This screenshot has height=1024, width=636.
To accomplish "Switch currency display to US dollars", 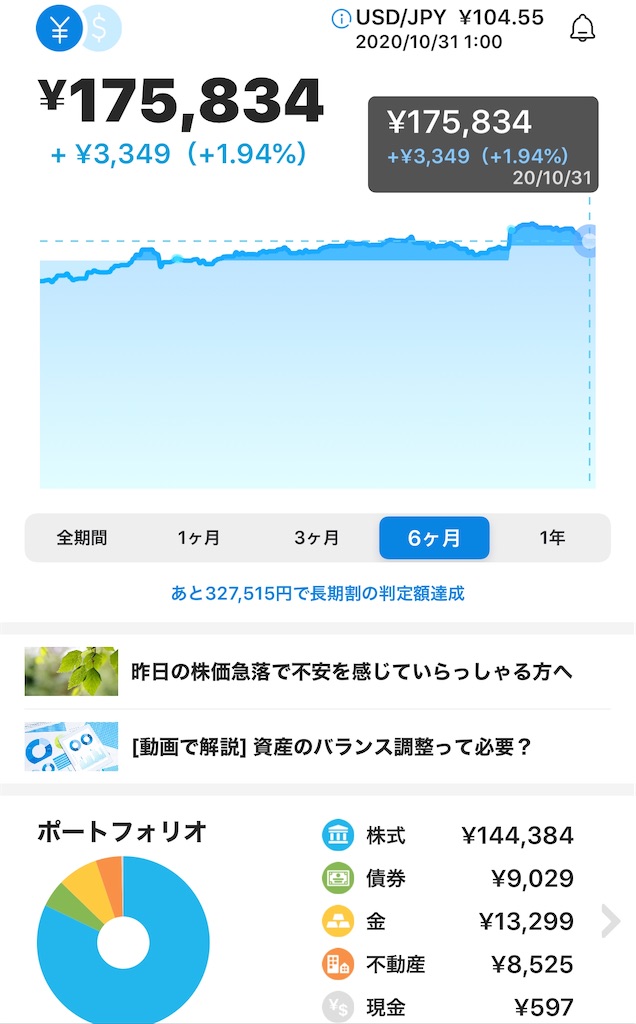I will [x=103, y=30].
